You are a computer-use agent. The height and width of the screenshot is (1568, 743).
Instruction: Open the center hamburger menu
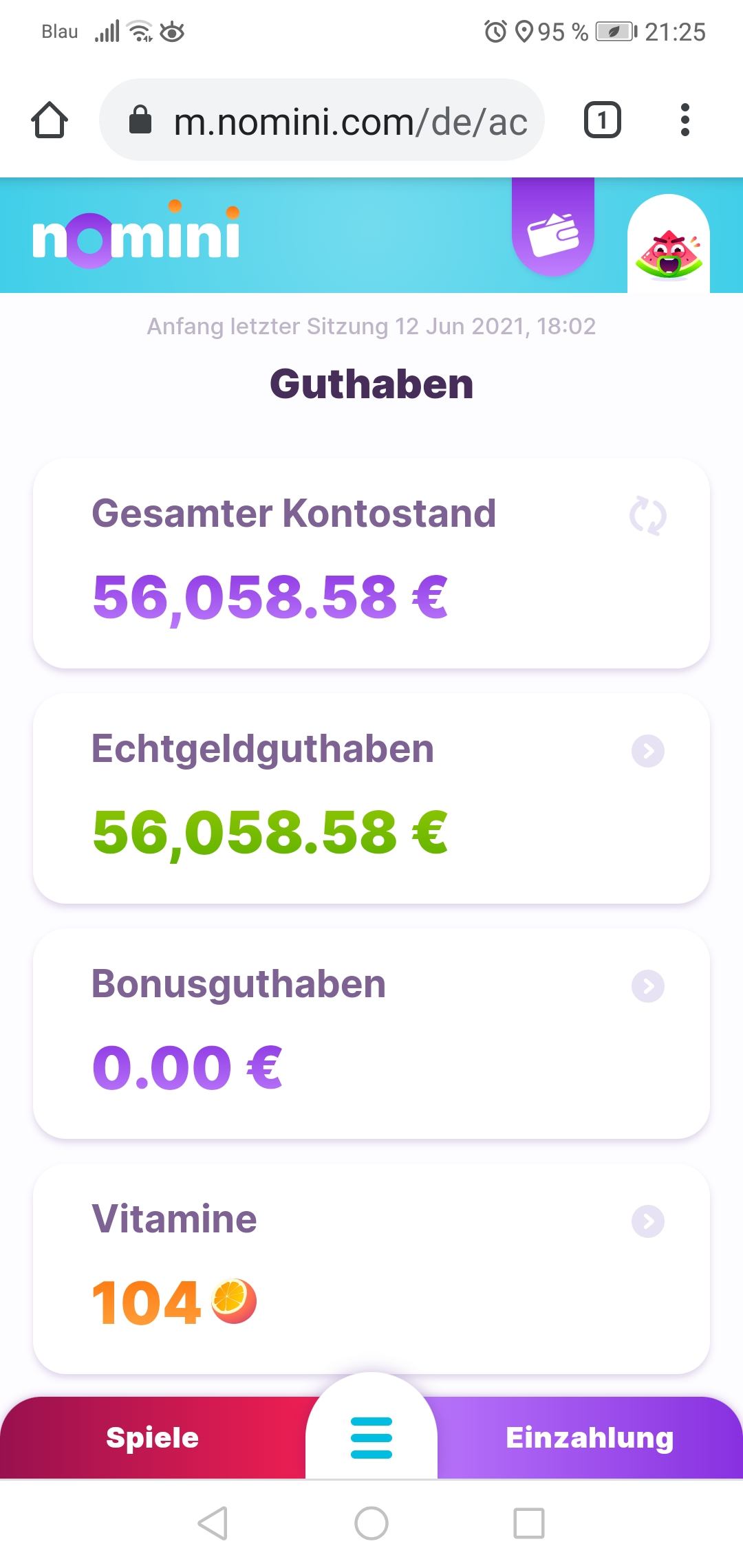tap(371, 1437)
